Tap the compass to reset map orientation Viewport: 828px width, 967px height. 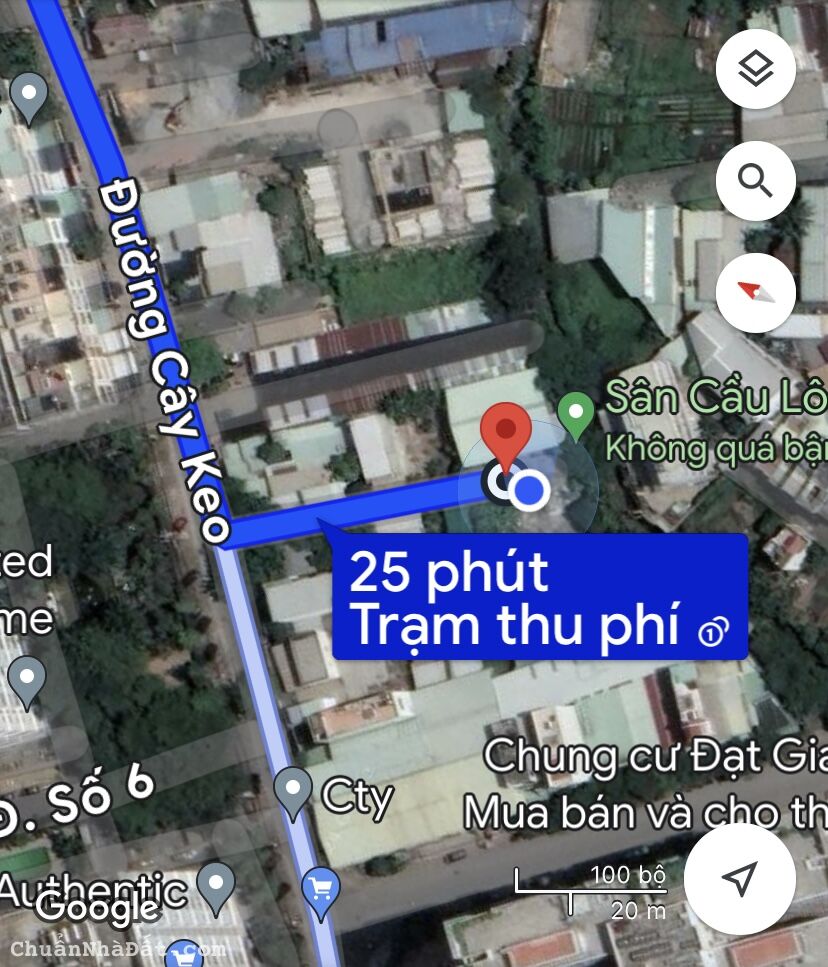coord(755,294)
